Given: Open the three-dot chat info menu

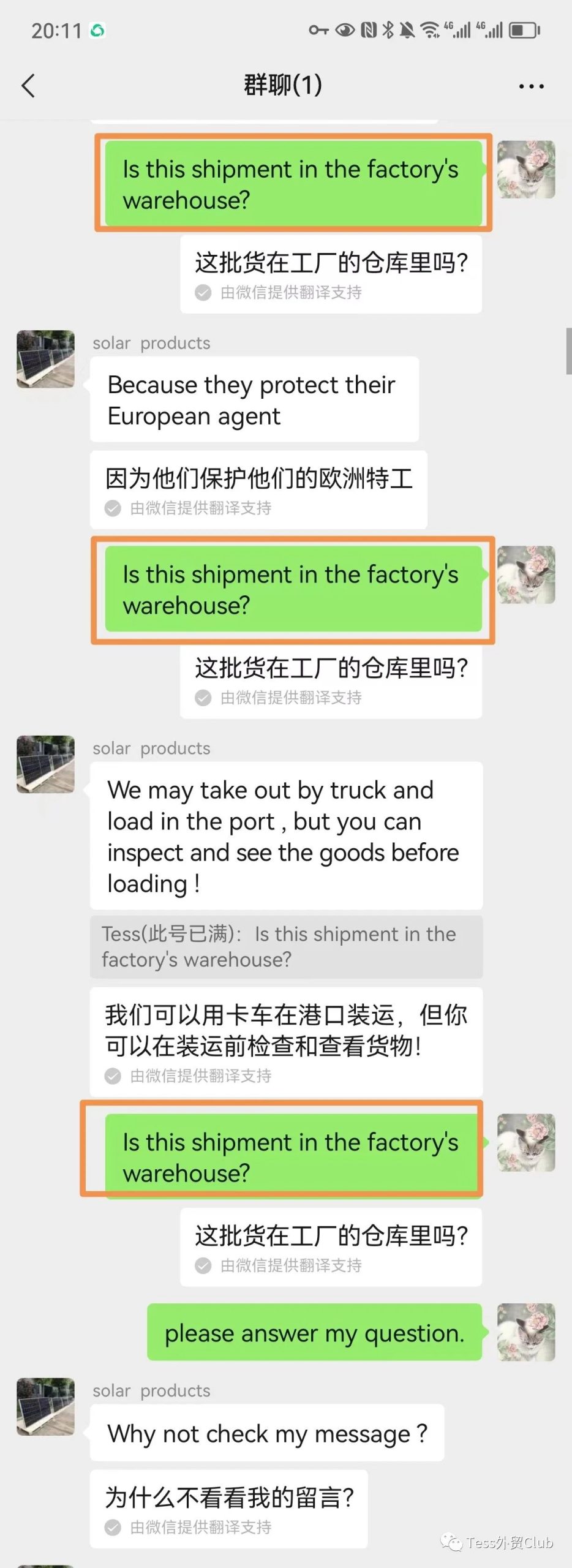Looking at the screenshot, I should point(531,86).
